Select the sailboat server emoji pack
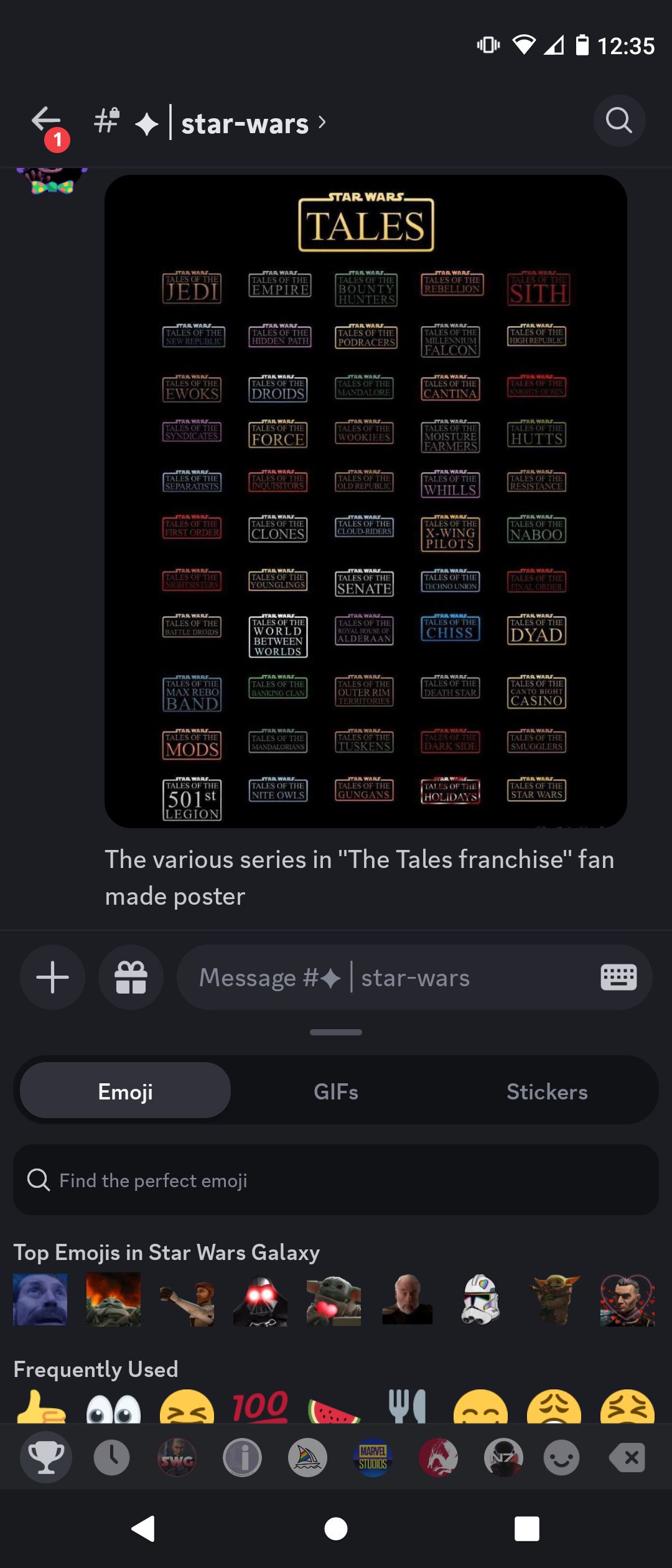This screenshot has width=672, height=1568. pyautogui.click(x=306, y=1457)
